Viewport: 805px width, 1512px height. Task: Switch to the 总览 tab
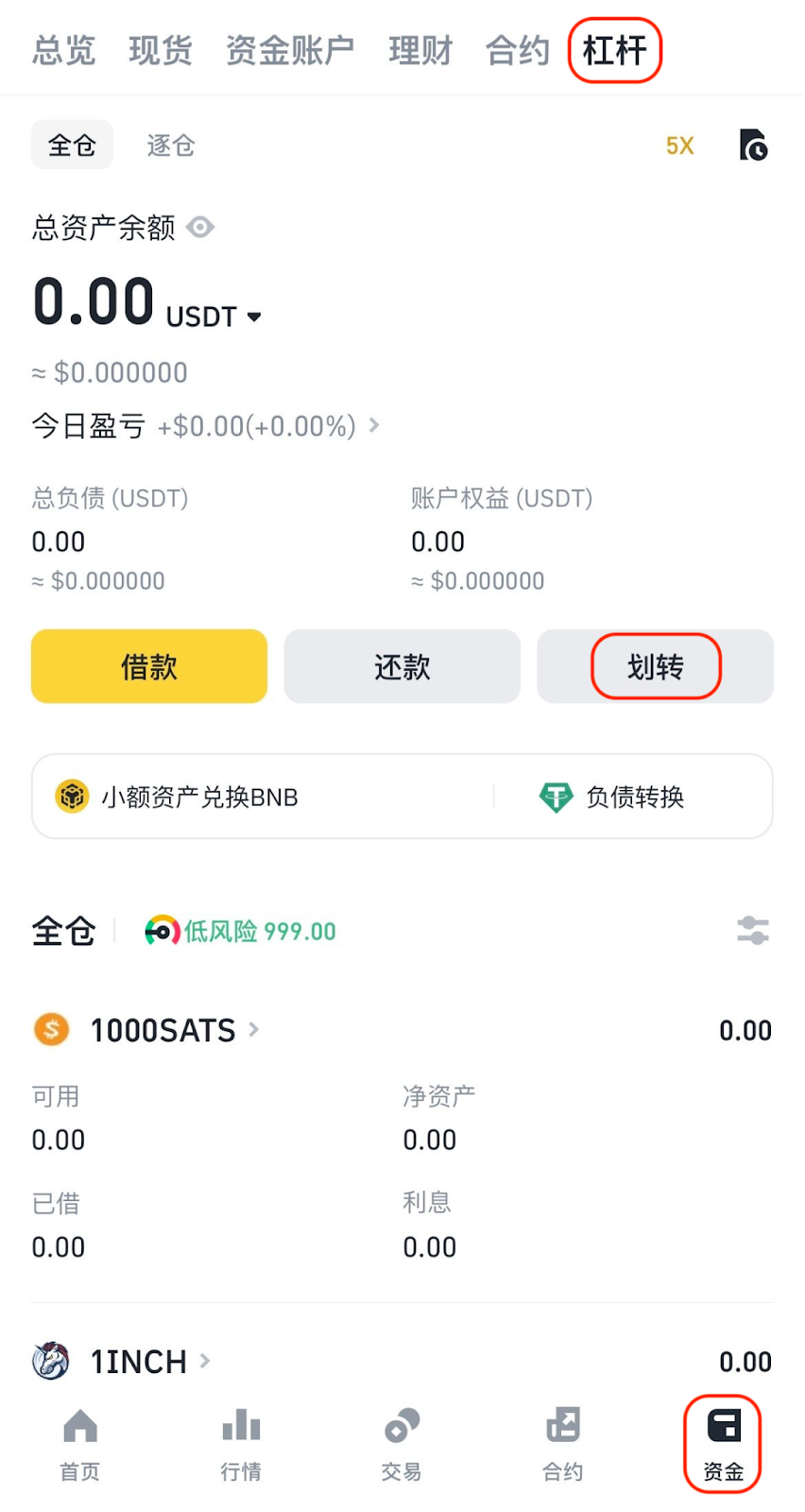click(63, 50)
